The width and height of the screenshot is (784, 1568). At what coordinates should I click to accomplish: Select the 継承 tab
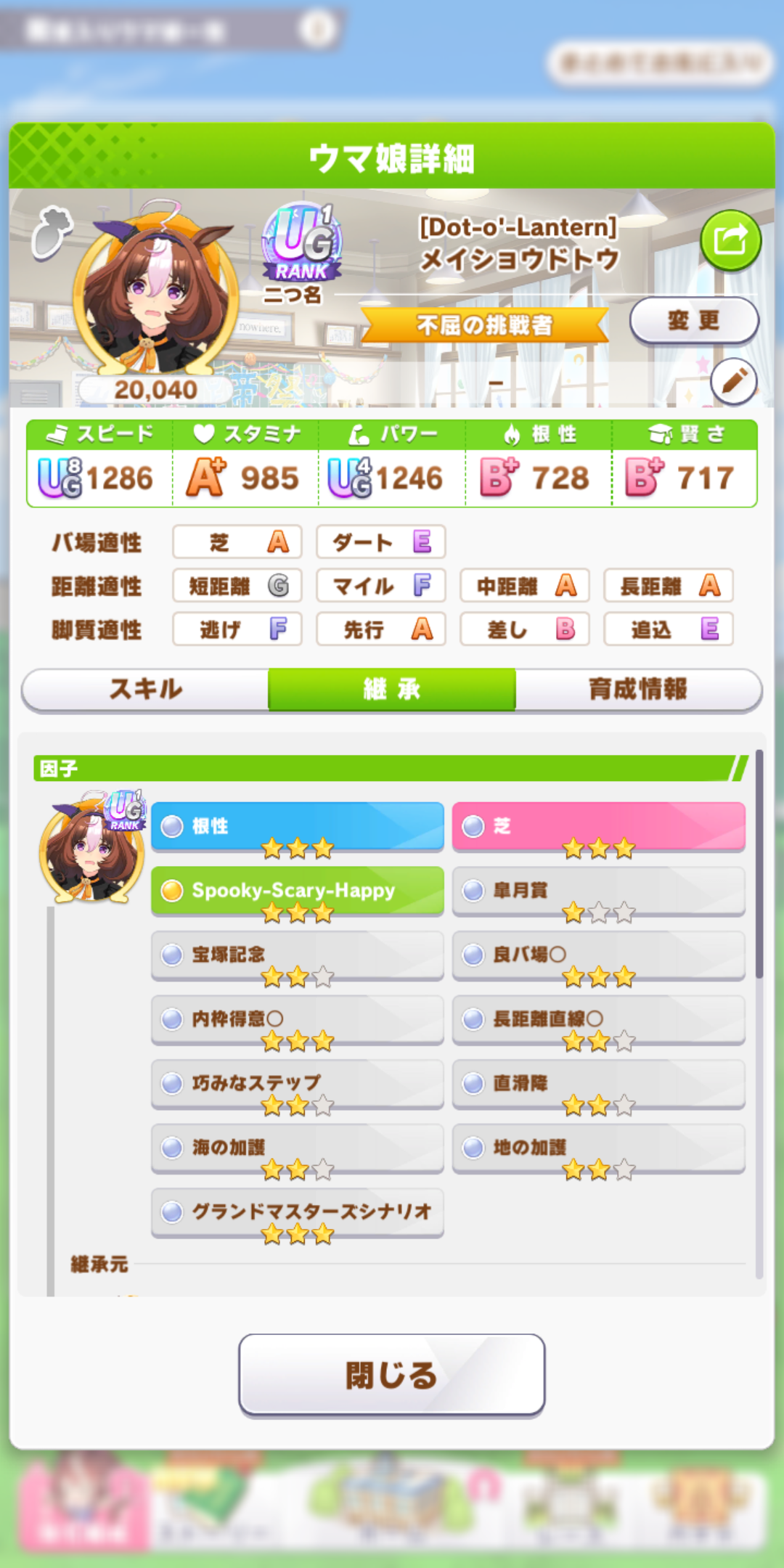(392, 689)
